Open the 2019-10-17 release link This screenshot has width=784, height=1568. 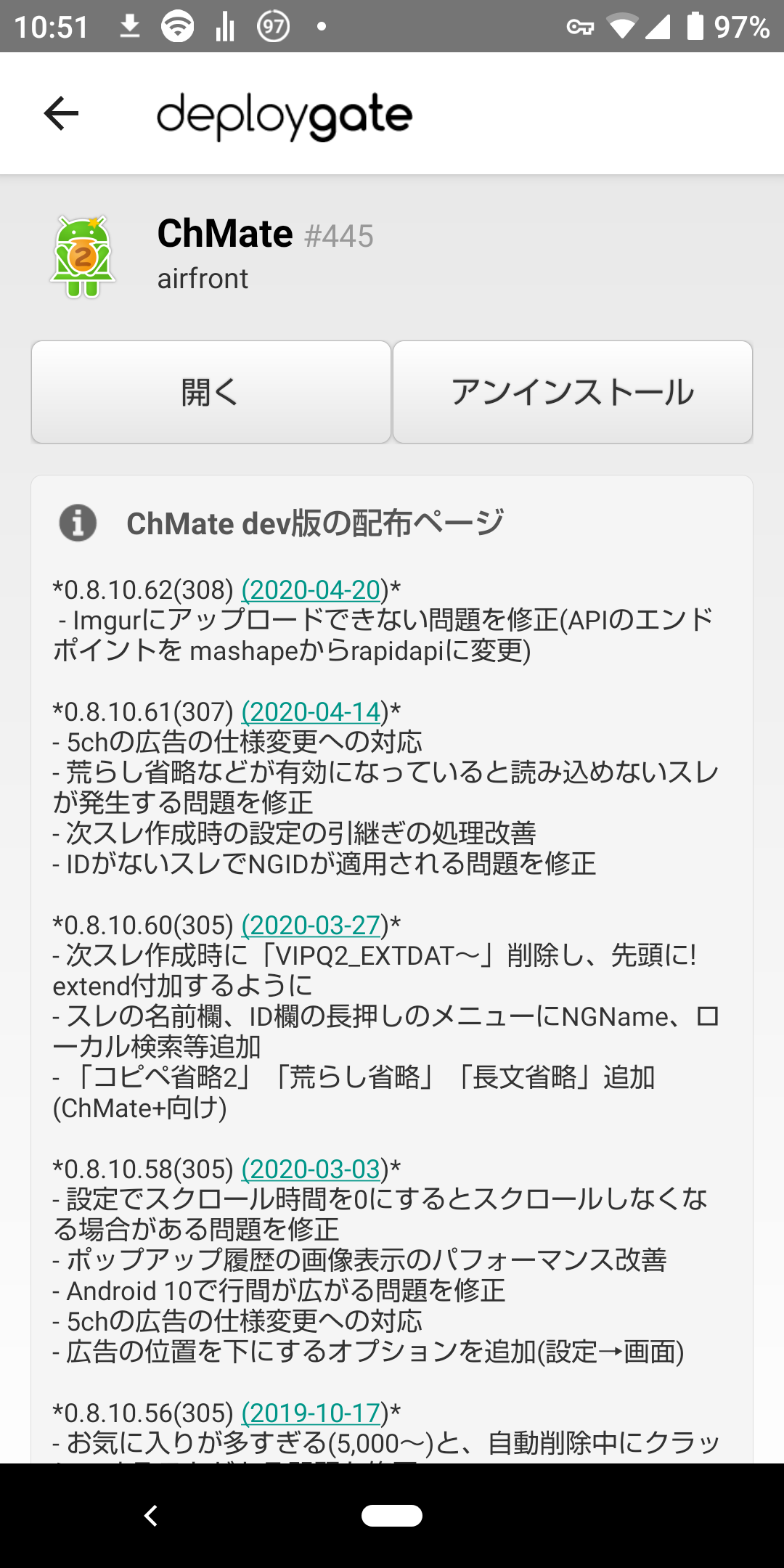[312, 1413]
